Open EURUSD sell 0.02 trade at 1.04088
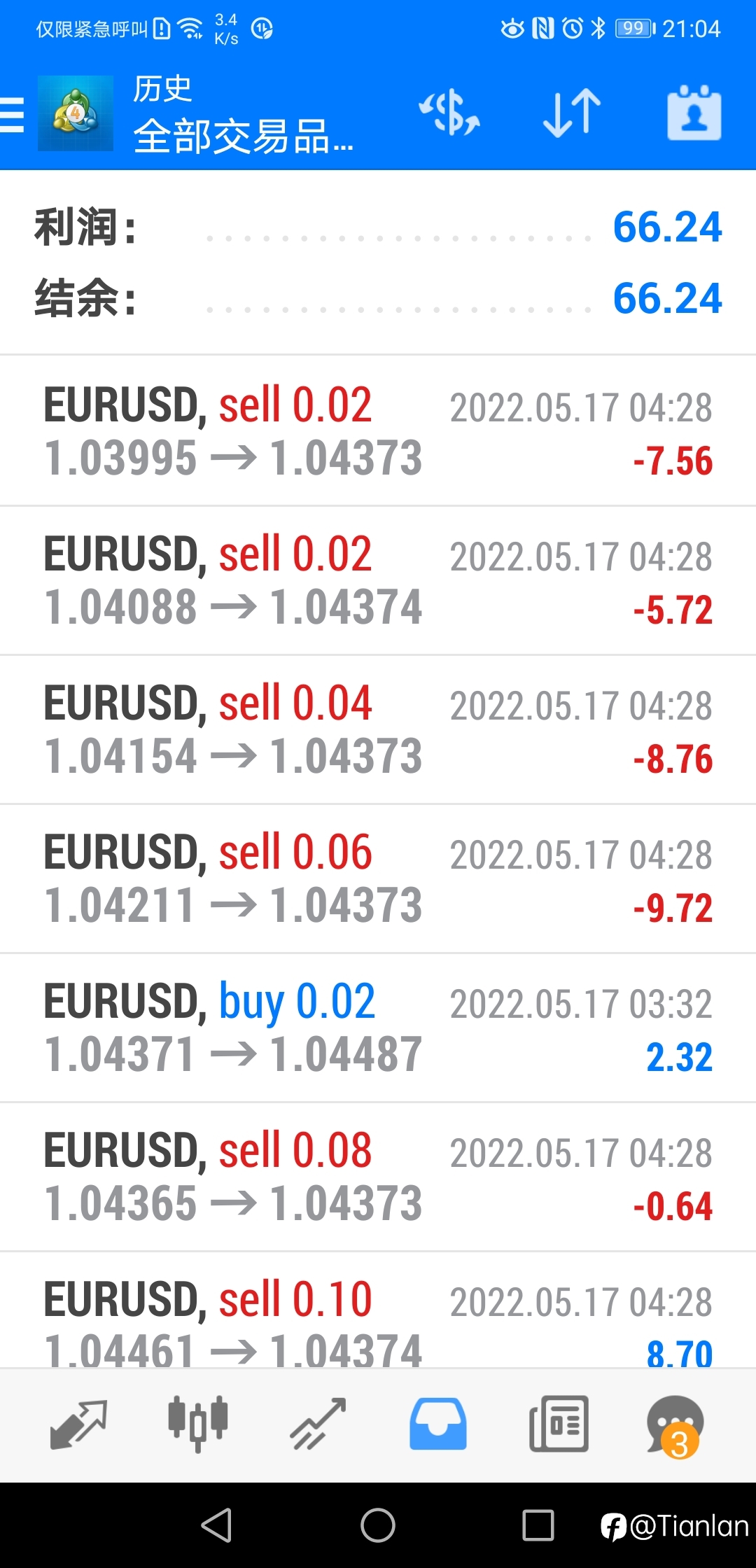Image resolution: width=756 pixels, height=1568 pixels. coord(378,580)
